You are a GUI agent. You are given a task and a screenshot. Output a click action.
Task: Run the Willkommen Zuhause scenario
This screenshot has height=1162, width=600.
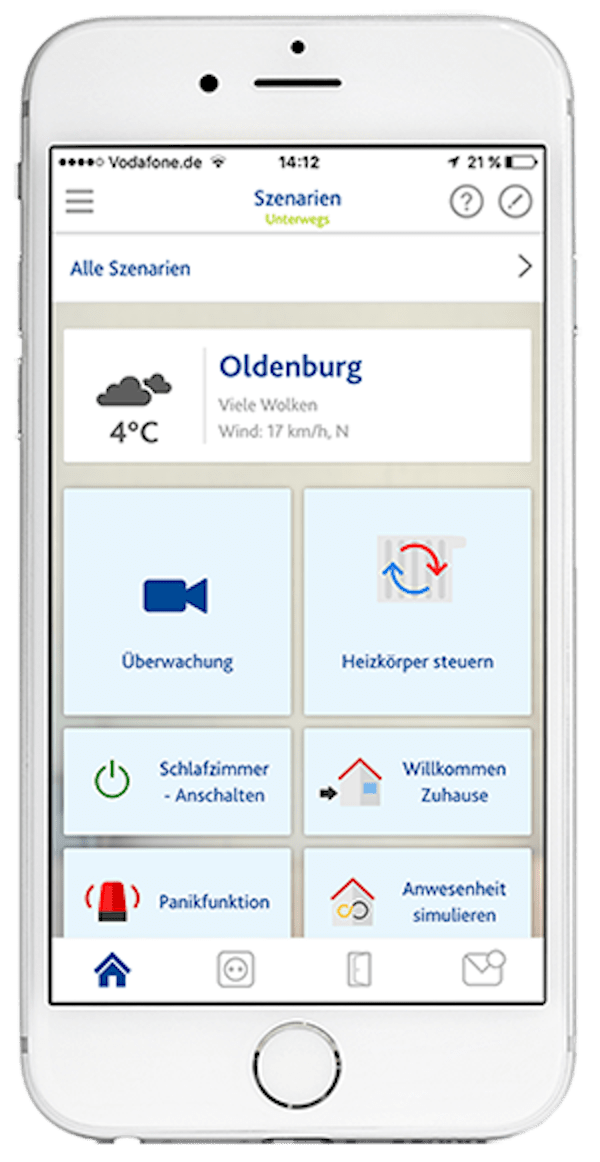point(417,781)
